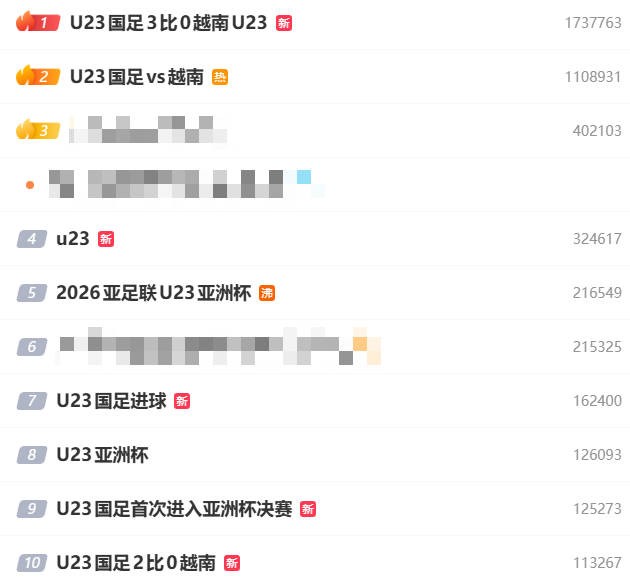The width and height of the screenshot is (630, 584).
Task: Open top trend U23国足3比0越南U23
Action: tap(168, 22)
